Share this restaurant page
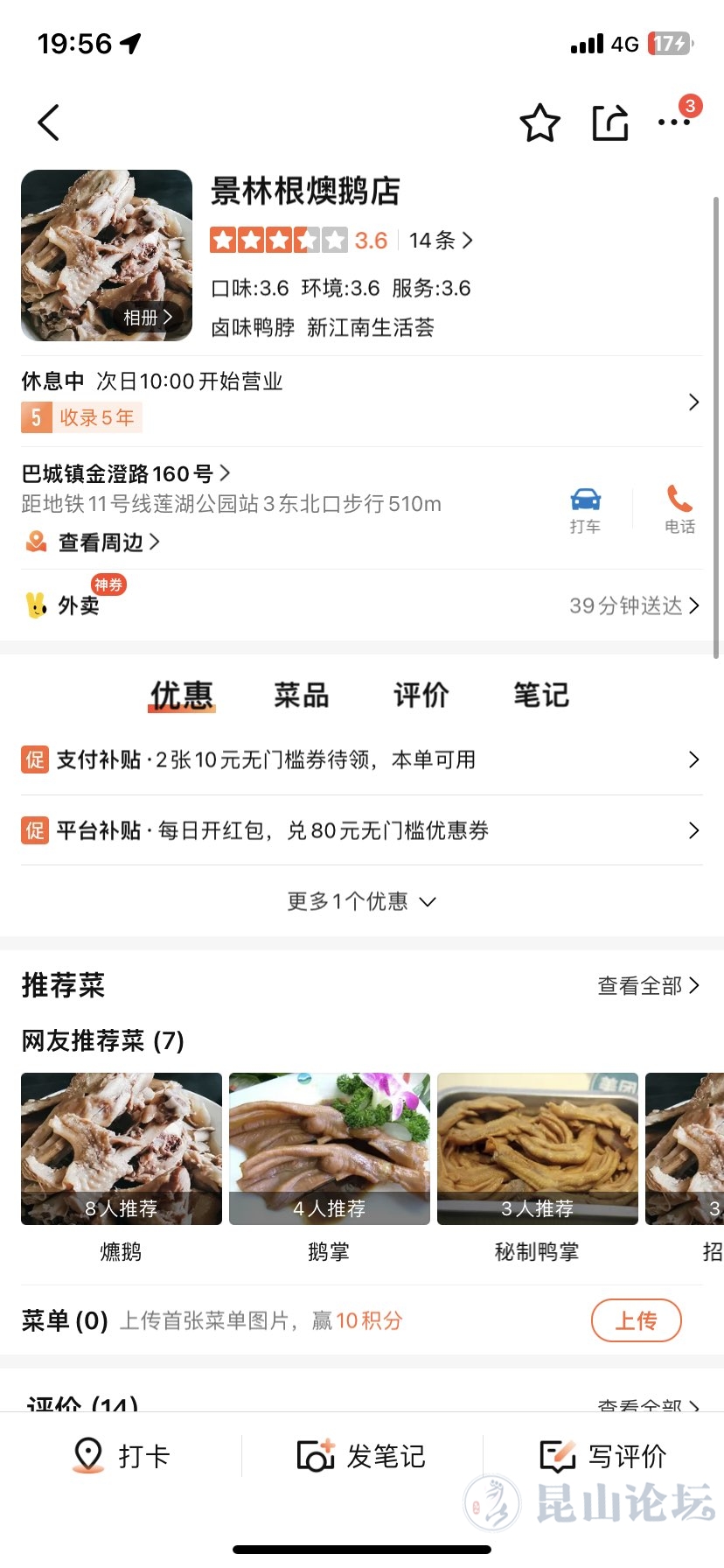Screen dimensions: 724x1568 [x=610, y=122]
